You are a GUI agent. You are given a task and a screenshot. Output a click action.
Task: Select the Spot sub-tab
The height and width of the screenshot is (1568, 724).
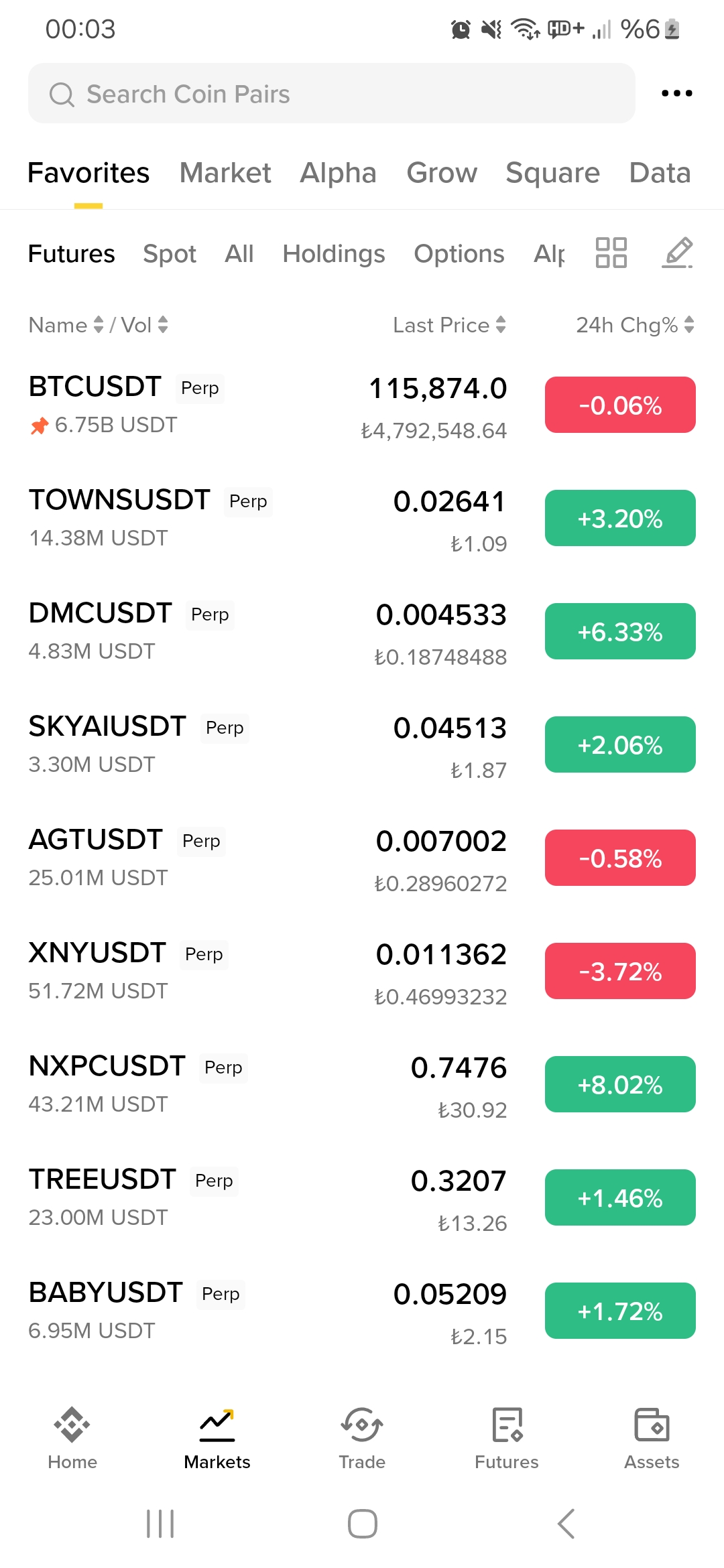point(170,254)
